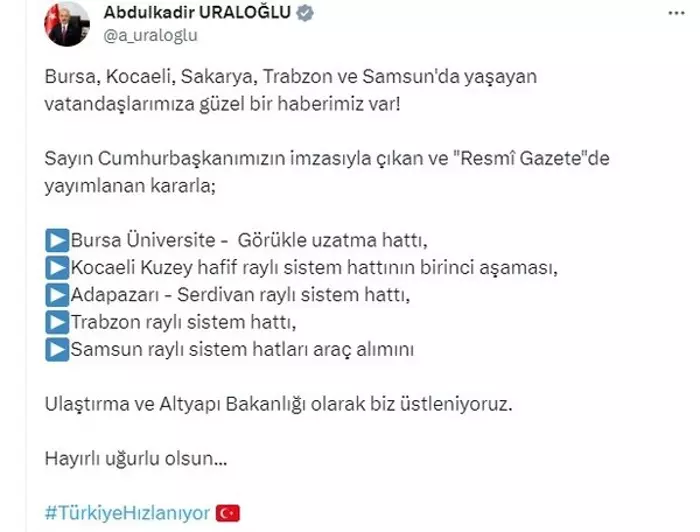This screenshot has height=532, width=700.
Task: Open Abdulkadir URALOĞLU's profile photo
Action: 66,23
